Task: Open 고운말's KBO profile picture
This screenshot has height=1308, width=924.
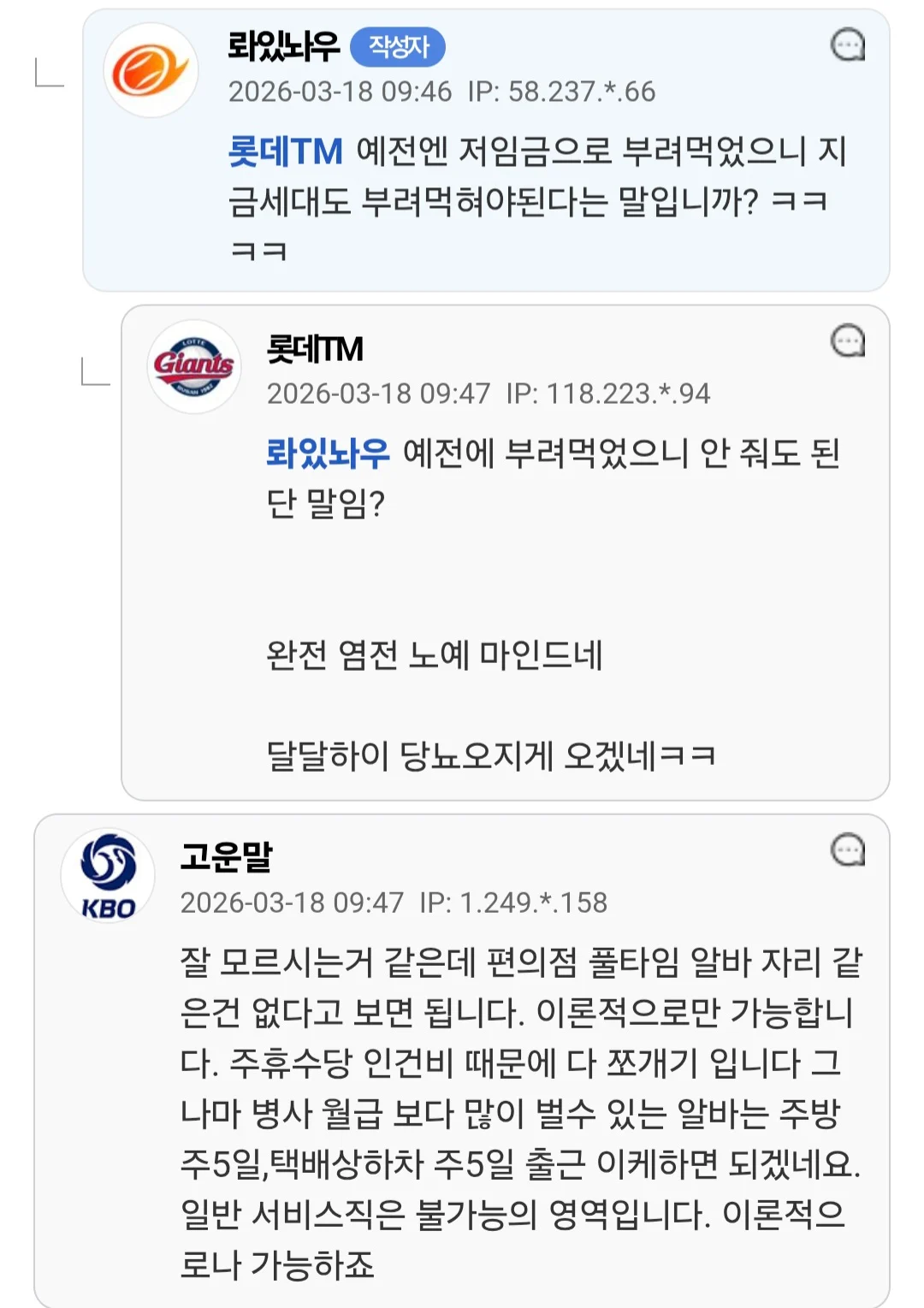Action: pos(108,875)
